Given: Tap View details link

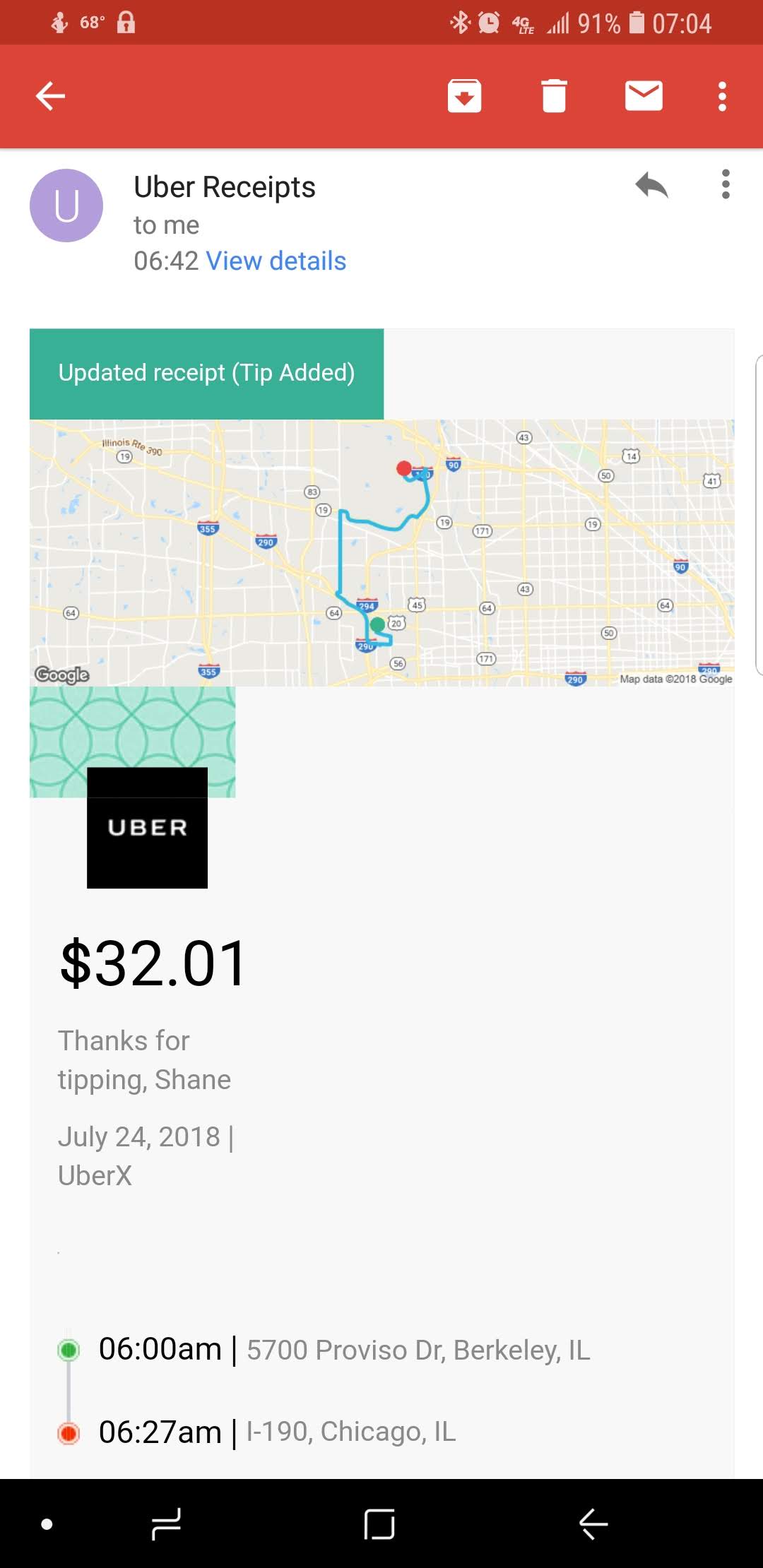Looking at the screenshot, I should click(x=276, y=261).
